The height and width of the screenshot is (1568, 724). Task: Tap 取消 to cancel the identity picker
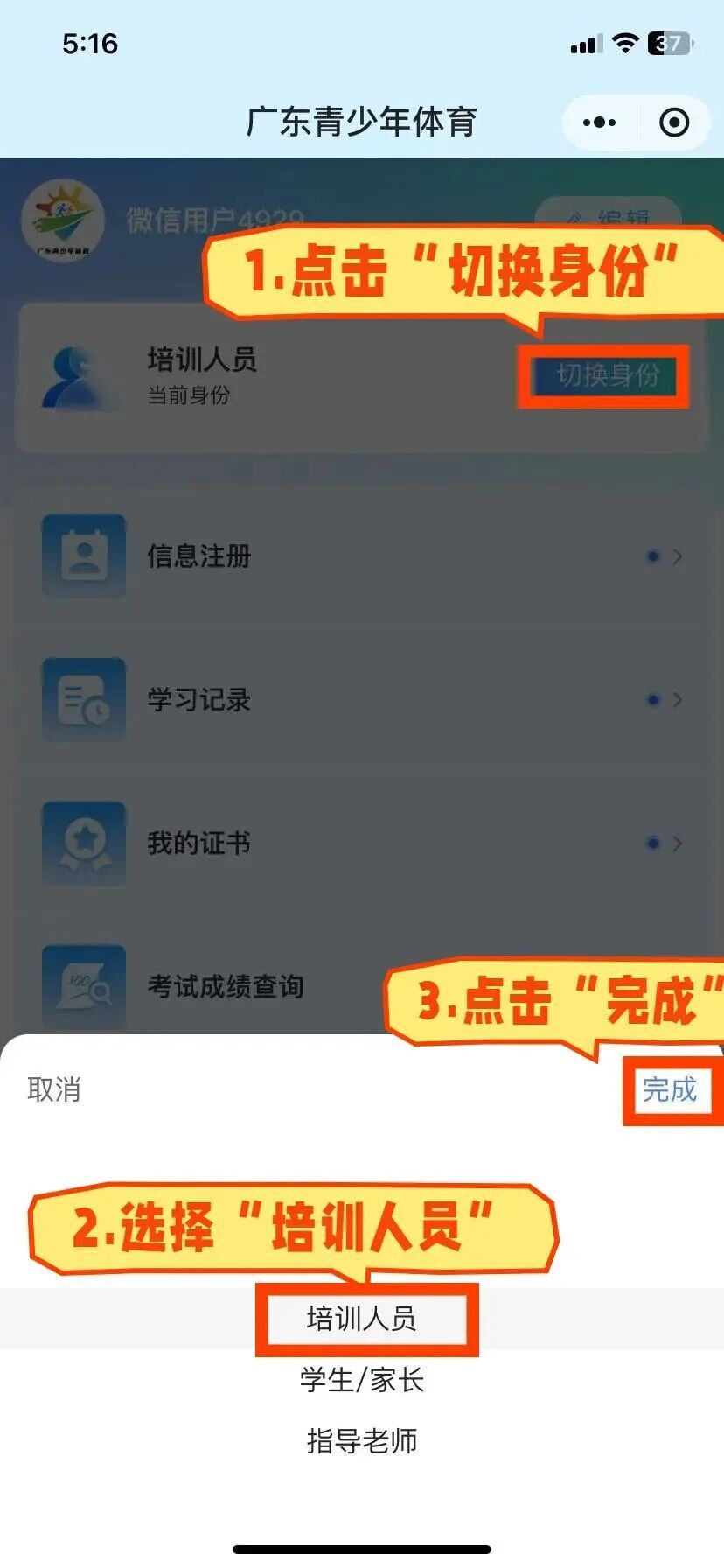click(54, 1089)
